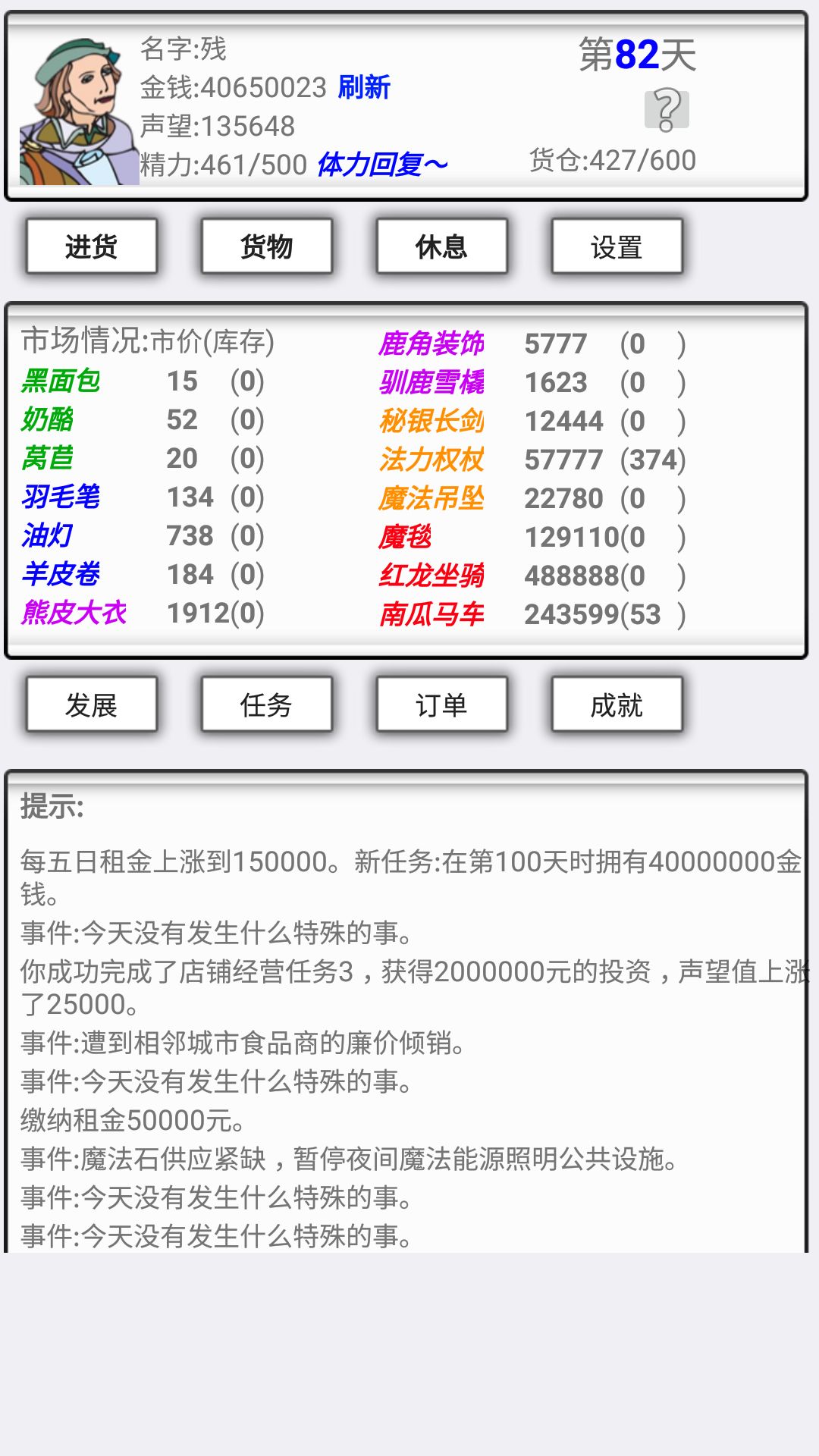View 任务 missions

click(x=267, y=704)
